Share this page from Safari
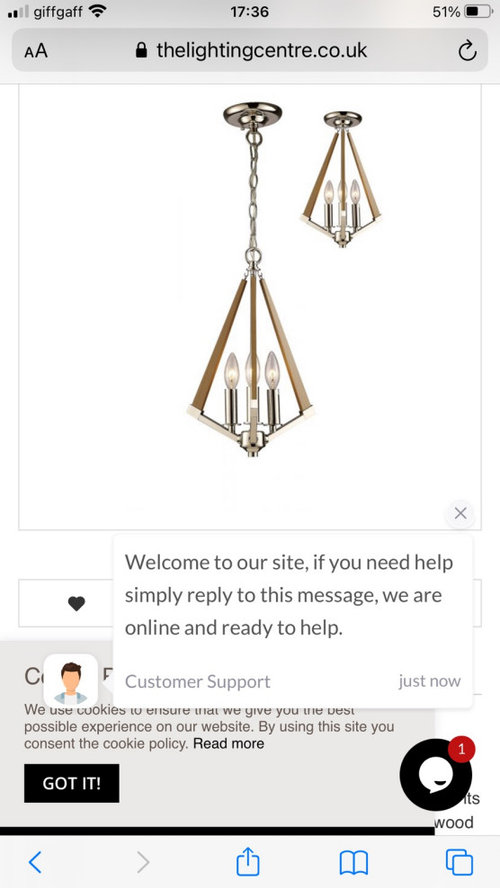Viewport: 500px width, 888px height. tap(247, 861)
